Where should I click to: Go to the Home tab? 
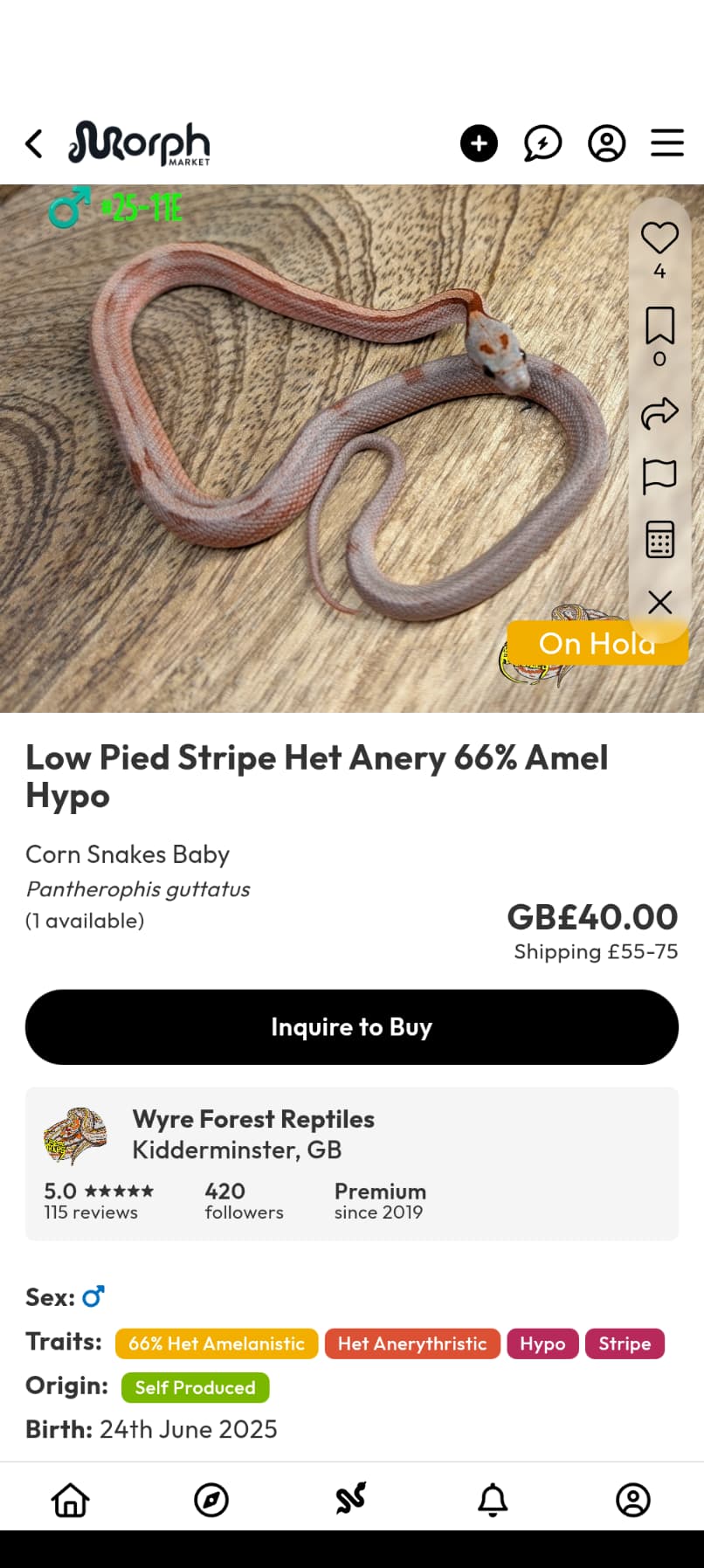point(71,1500)
